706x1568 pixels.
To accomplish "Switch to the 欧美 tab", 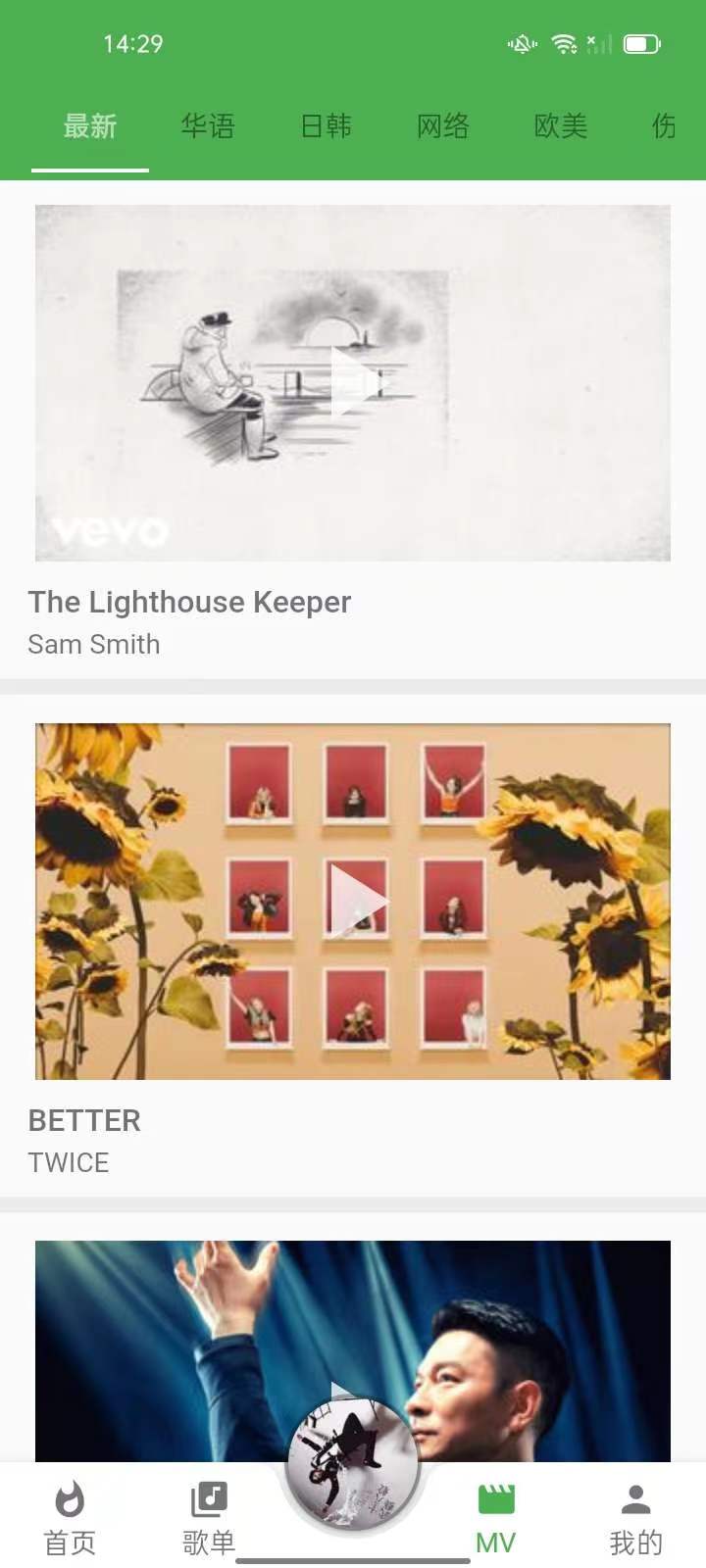I will 561,127.
